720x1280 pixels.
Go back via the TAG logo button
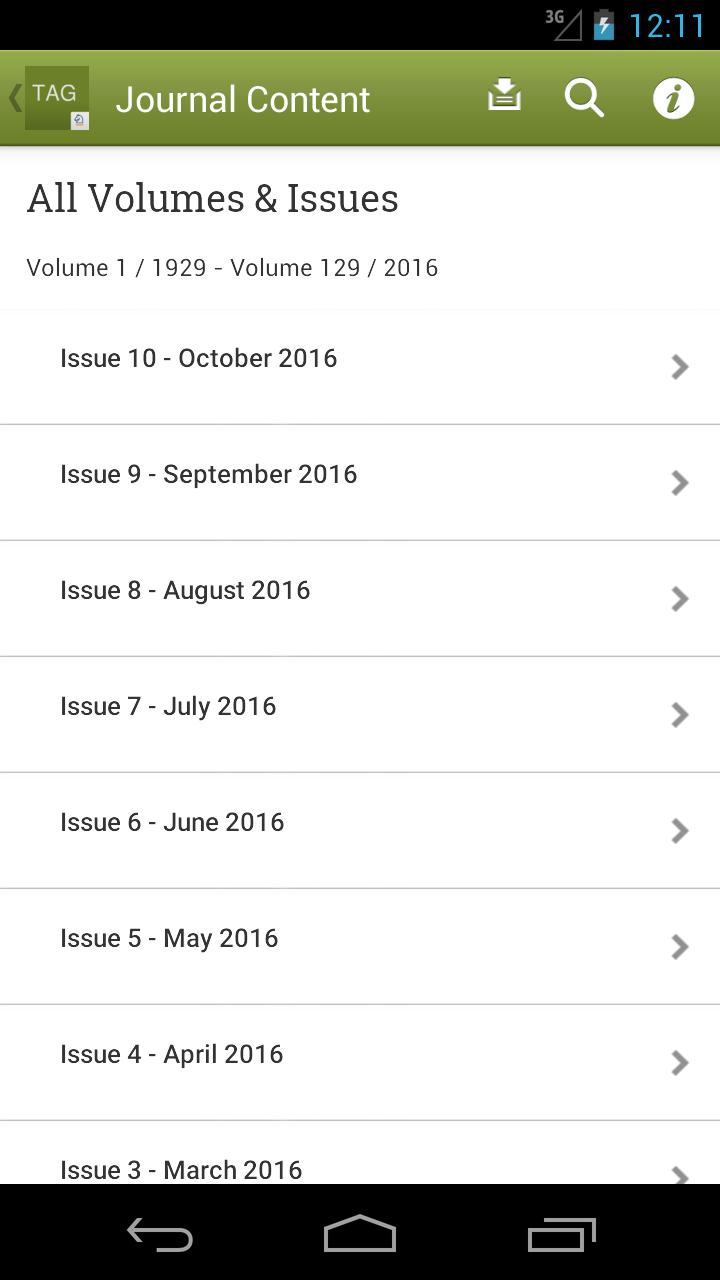pyautogui.click(x=52, y=98)
